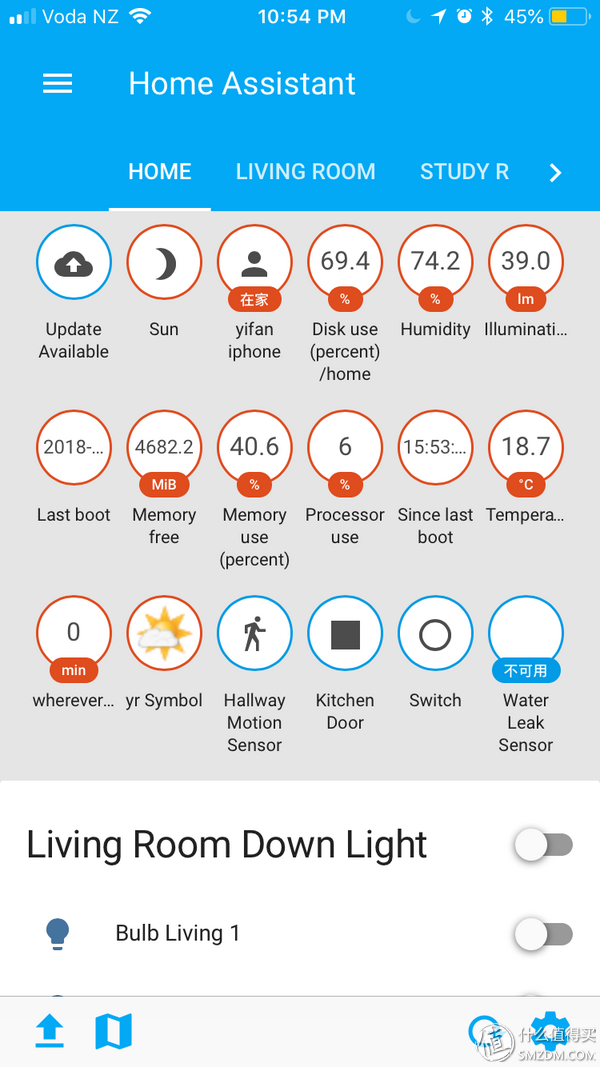This screenshot has height=1067, width=600.
Task: Show Humidity sensor details
Action: (x=435, y=263)
